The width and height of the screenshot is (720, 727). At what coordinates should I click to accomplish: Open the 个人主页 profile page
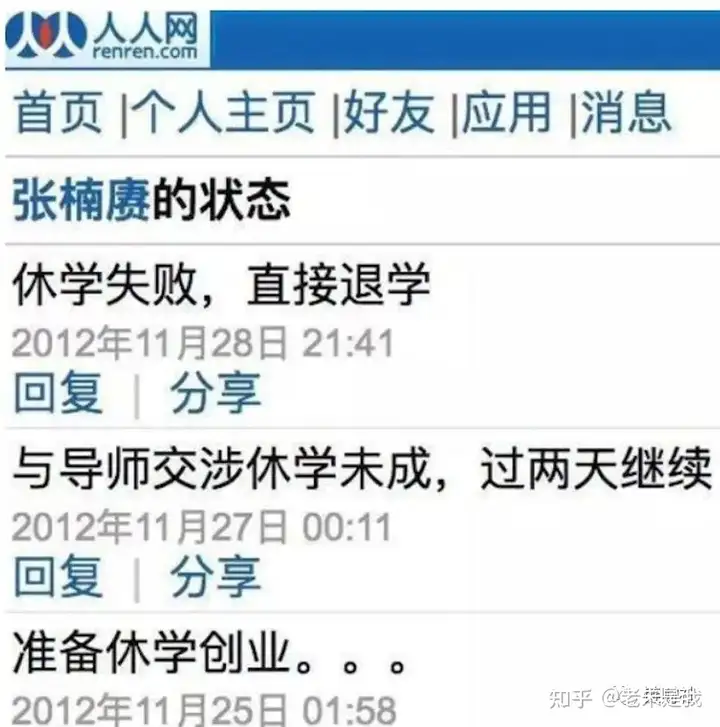point(225,111)
